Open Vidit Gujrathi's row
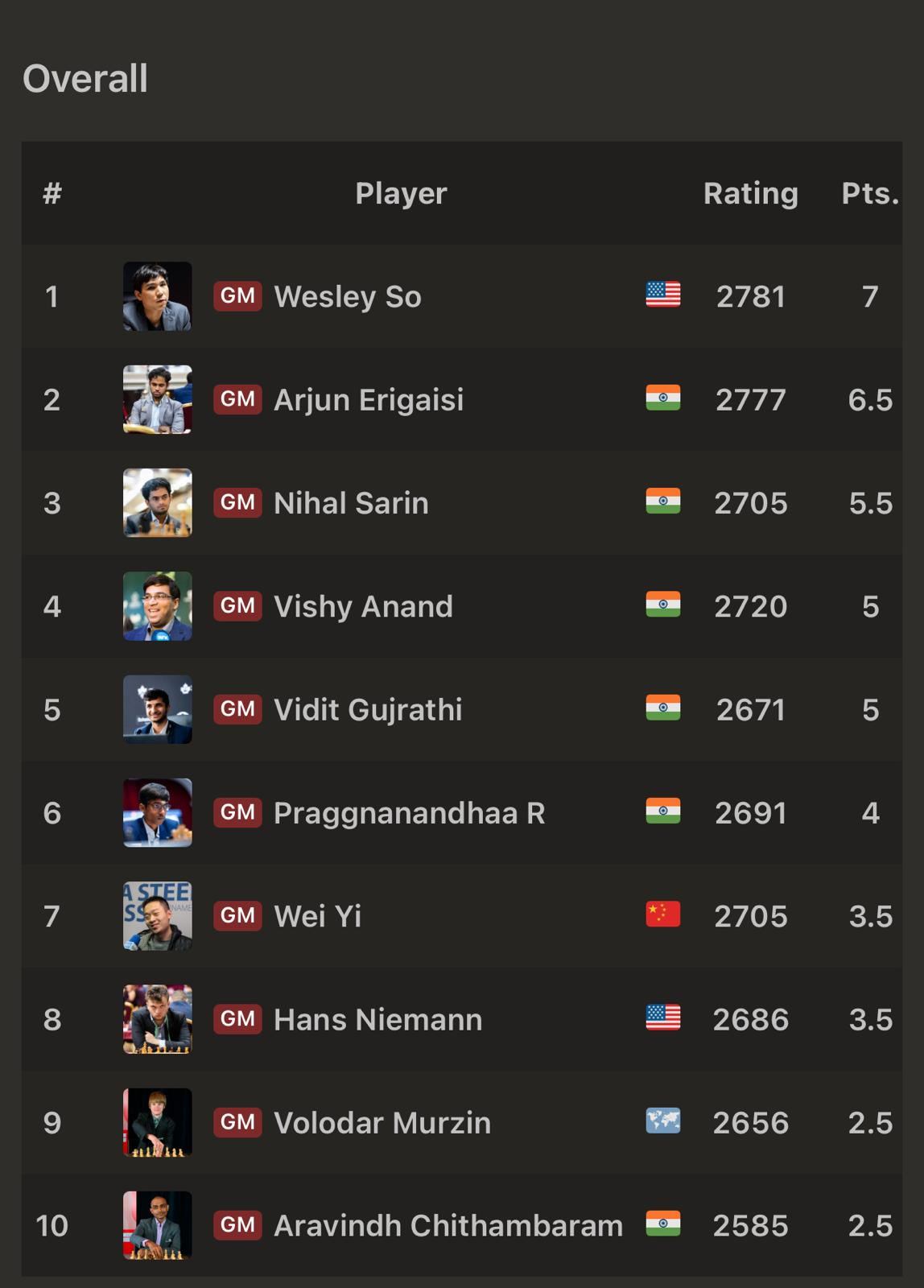The image size is (924, 1288). click(x=368, y=709)
